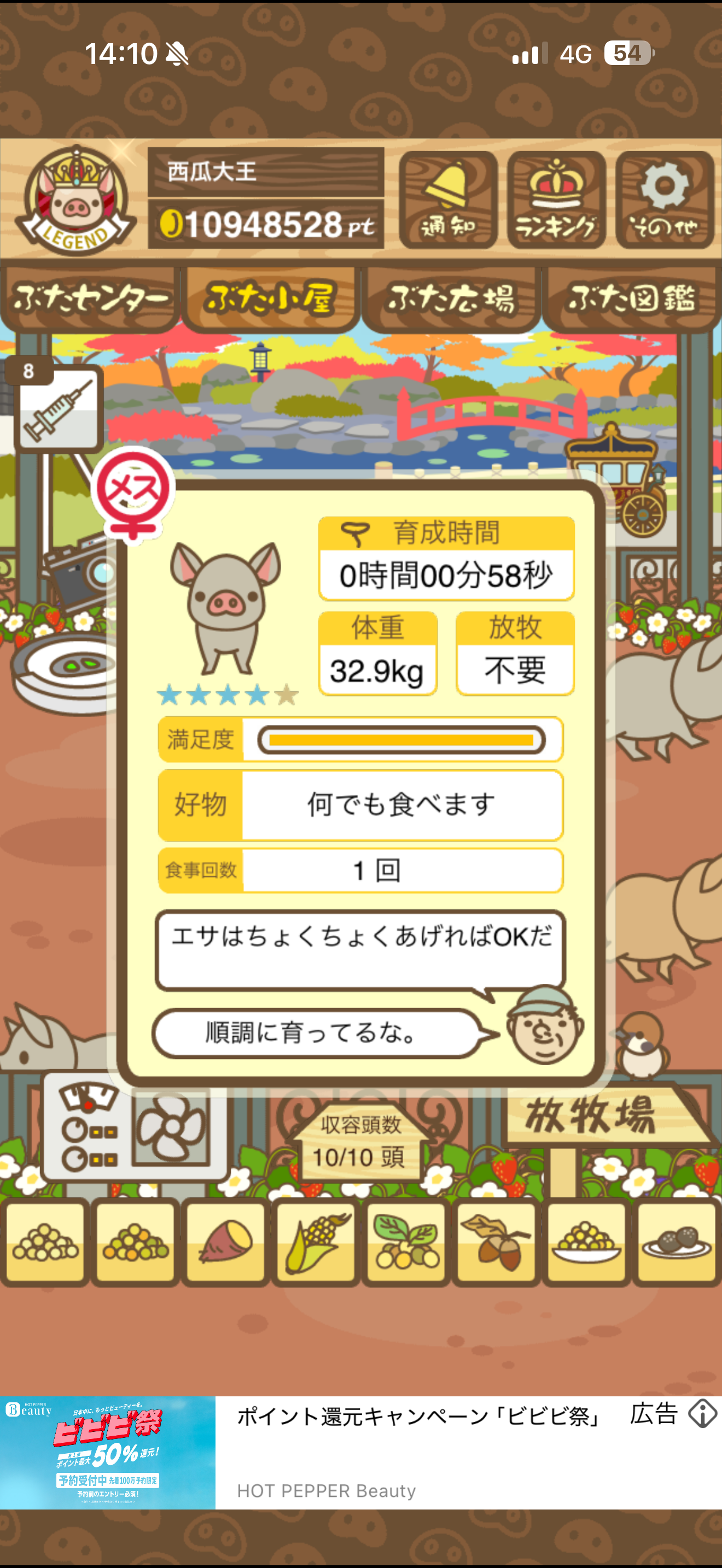The width and height of the screenshot is (722, 1568).
Task: Select the corn feed
Action: coord(316,1243)
